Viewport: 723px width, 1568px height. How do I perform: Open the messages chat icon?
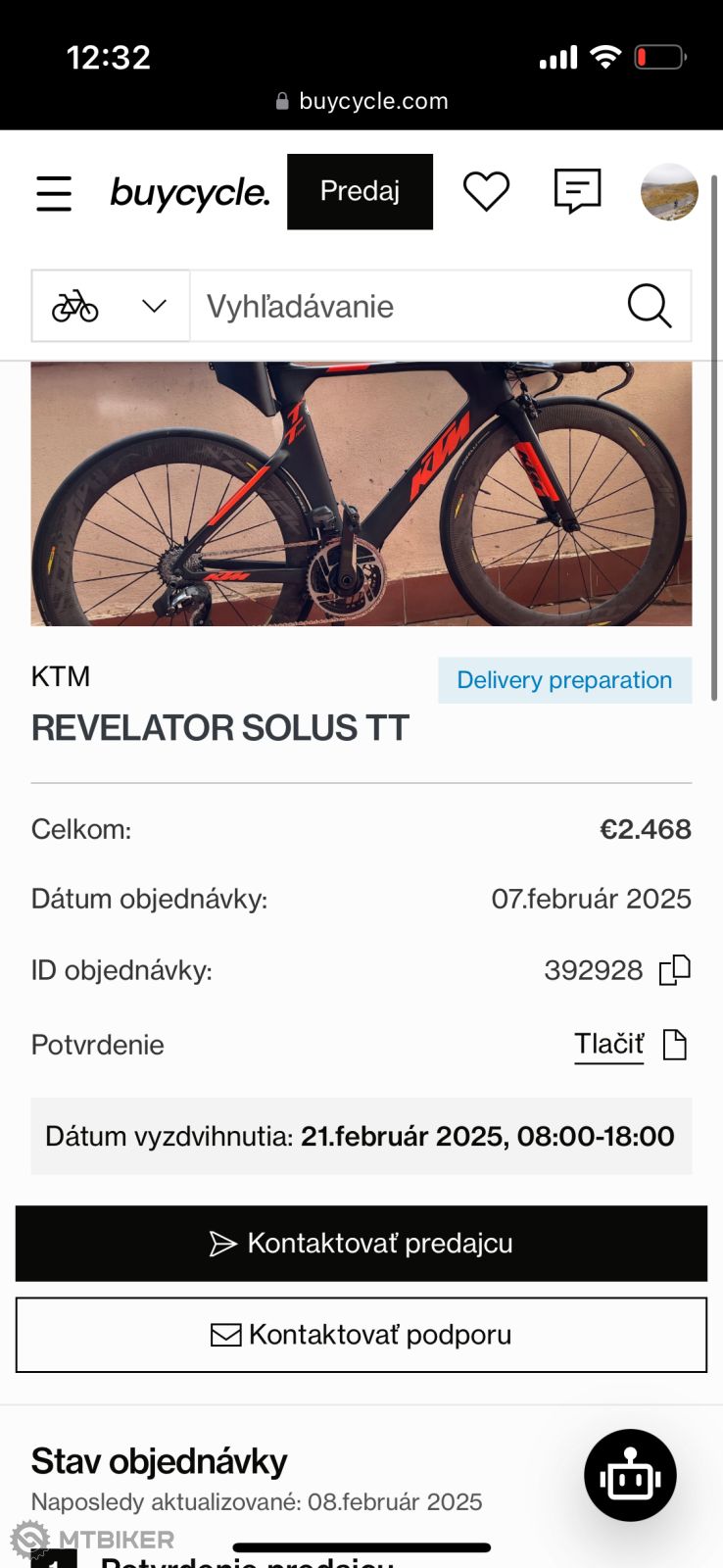tap(577, 191)
